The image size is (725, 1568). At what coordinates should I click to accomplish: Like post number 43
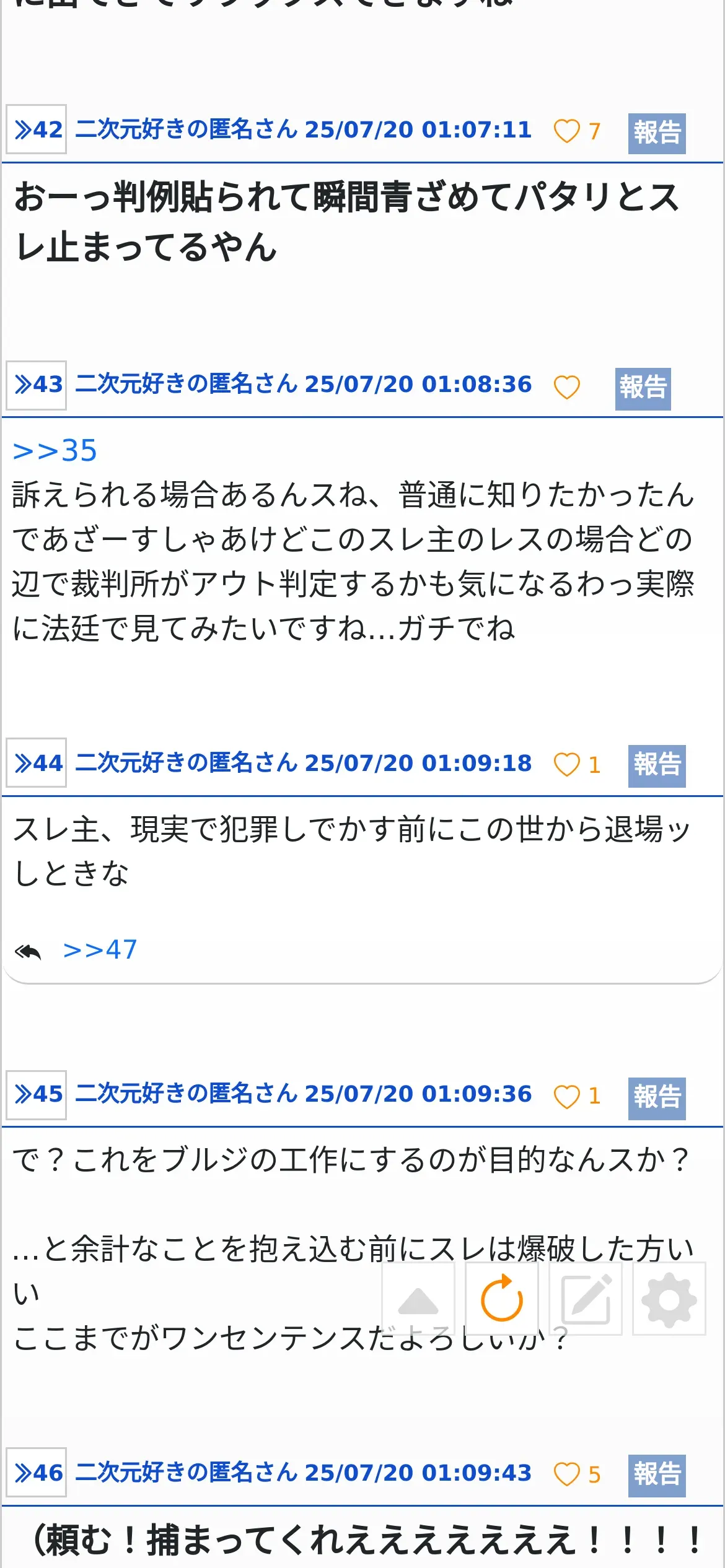point(566,388)
